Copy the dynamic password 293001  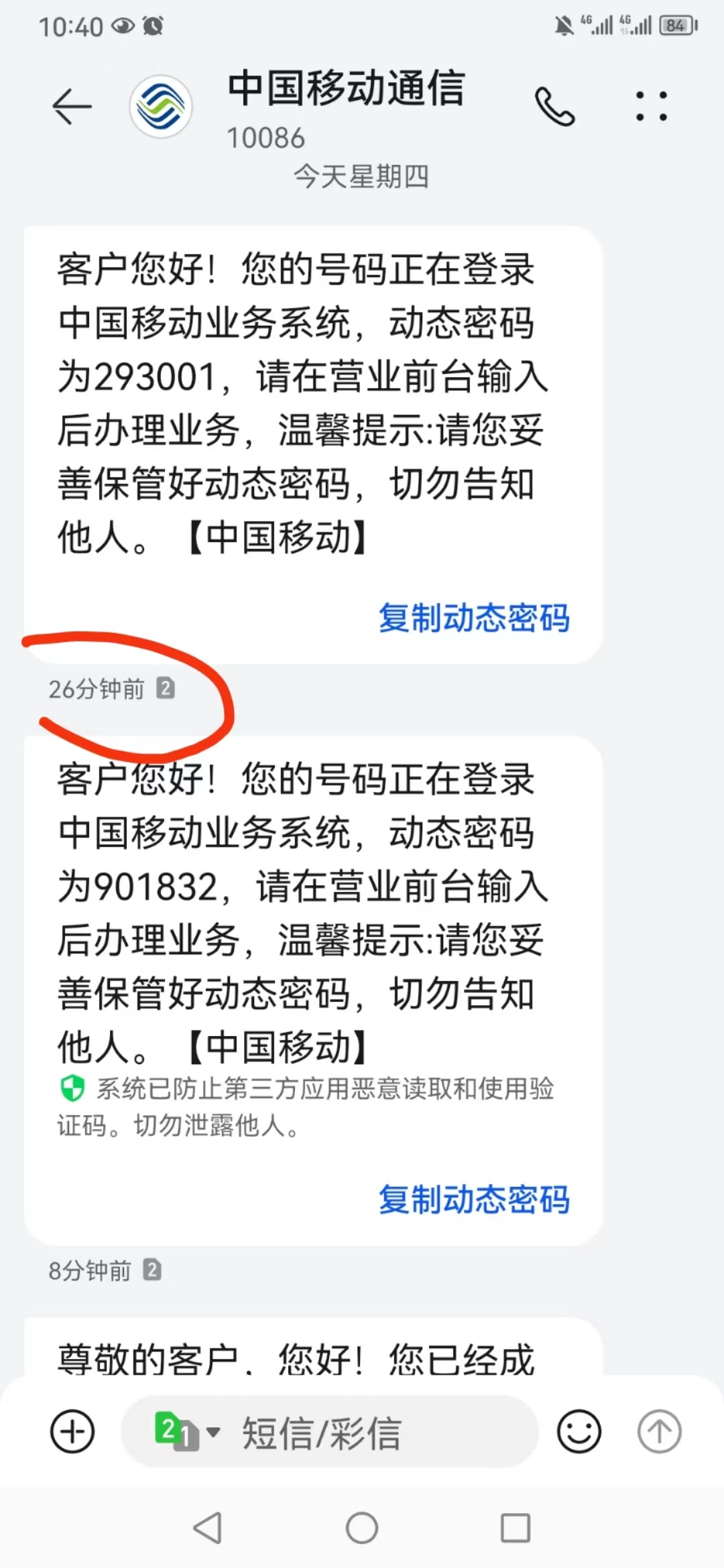[x=473, y=618]
